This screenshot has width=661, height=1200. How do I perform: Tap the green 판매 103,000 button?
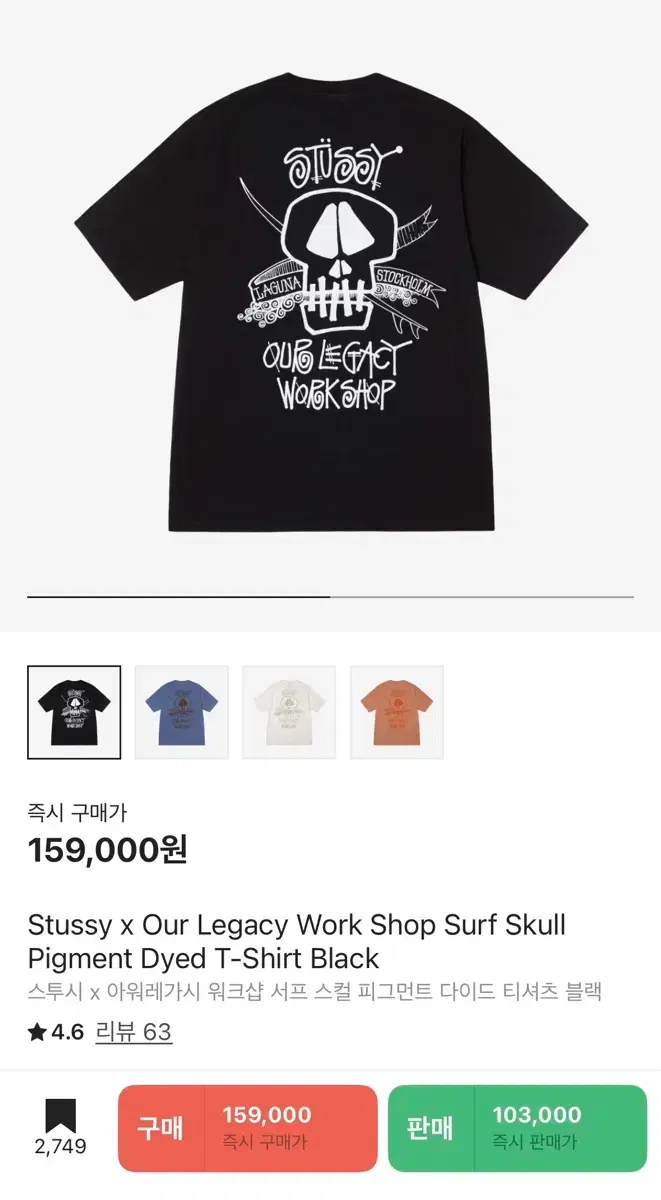[517, 1128]
